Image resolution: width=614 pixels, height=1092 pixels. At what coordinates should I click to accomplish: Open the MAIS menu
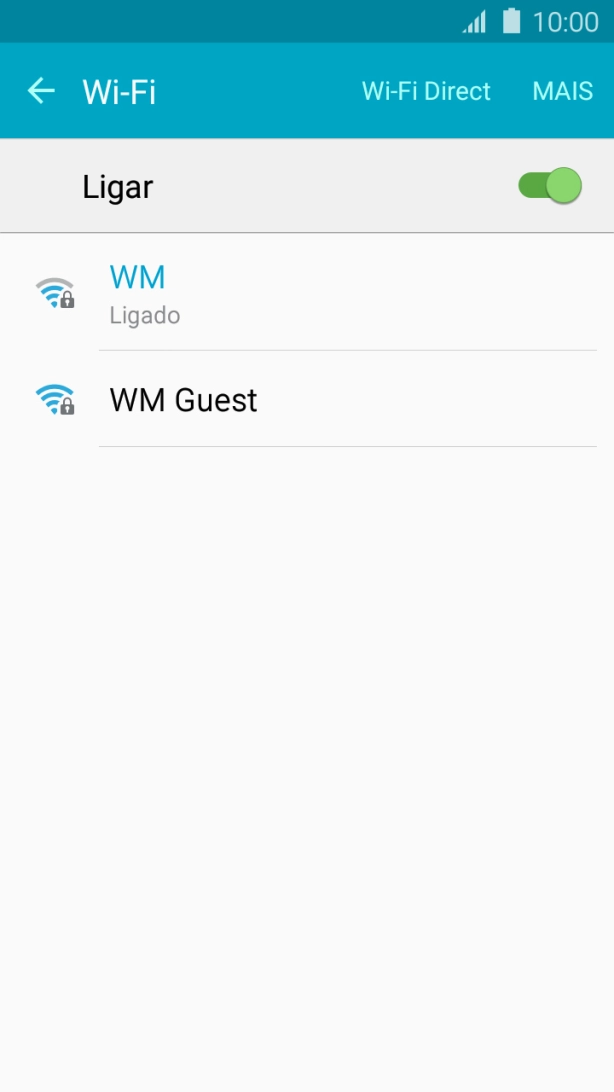coord(562,91)
